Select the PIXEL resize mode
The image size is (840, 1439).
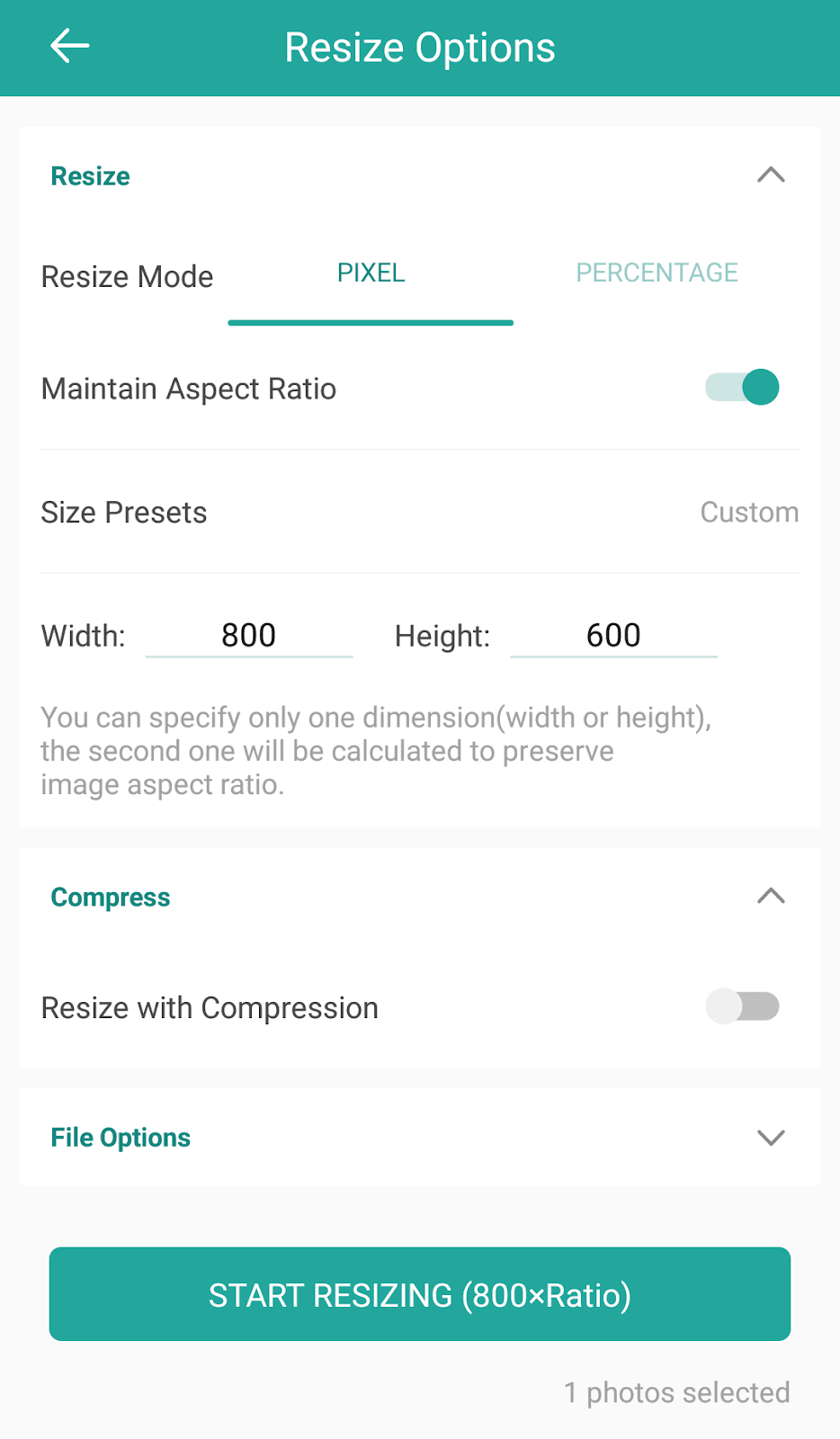[x=371, y=273]
